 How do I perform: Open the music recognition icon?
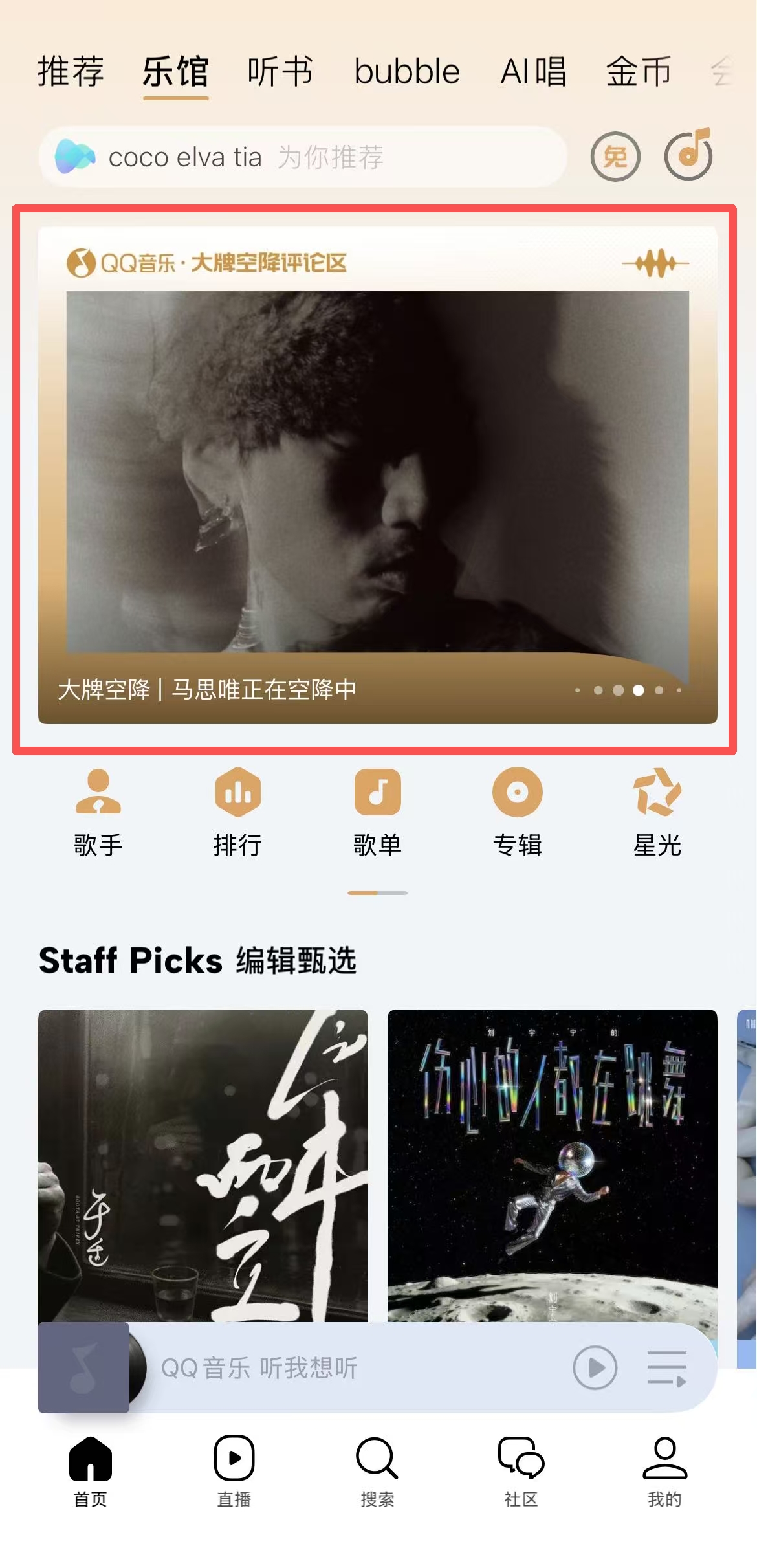[688, 155]
